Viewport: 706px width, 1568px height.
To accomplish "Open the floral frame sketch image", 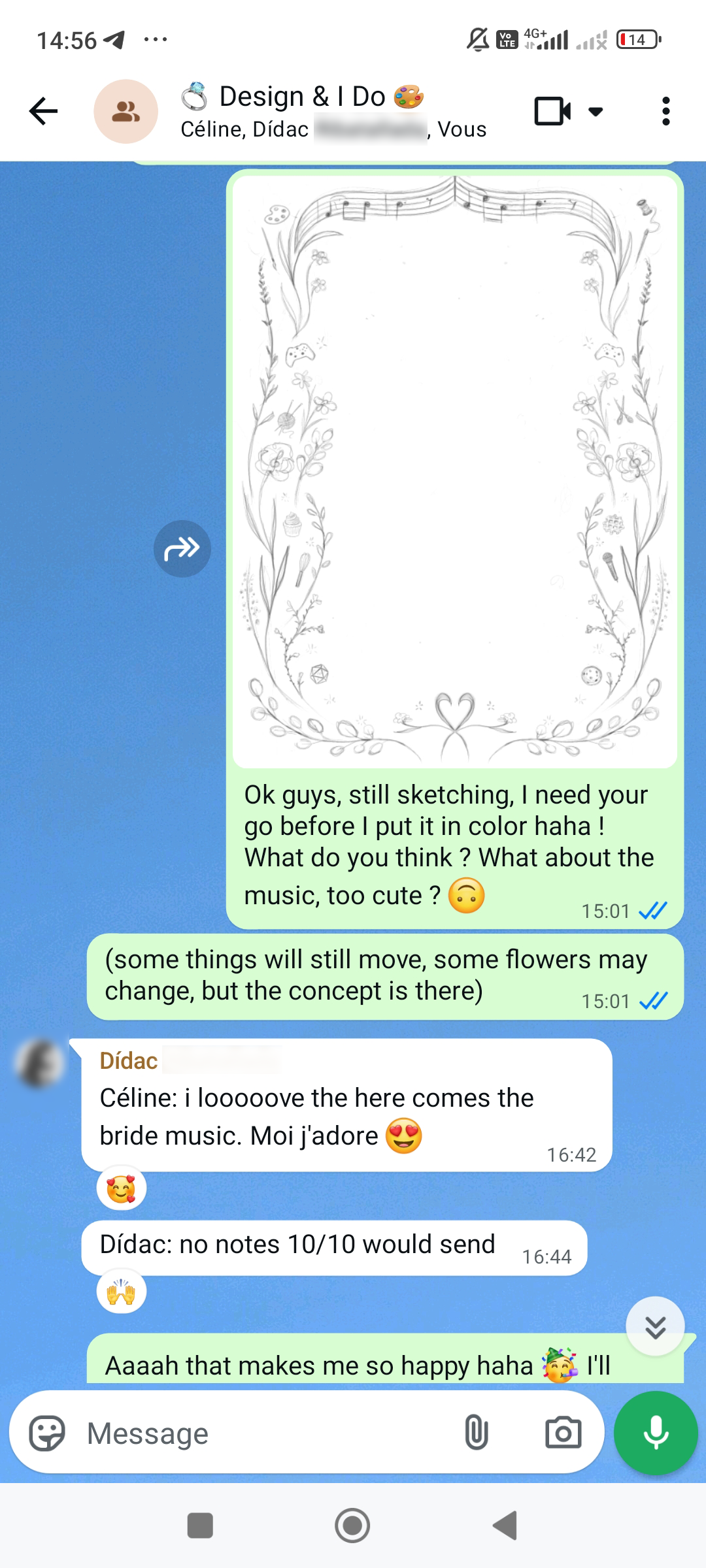I will [x=455, y=470].
